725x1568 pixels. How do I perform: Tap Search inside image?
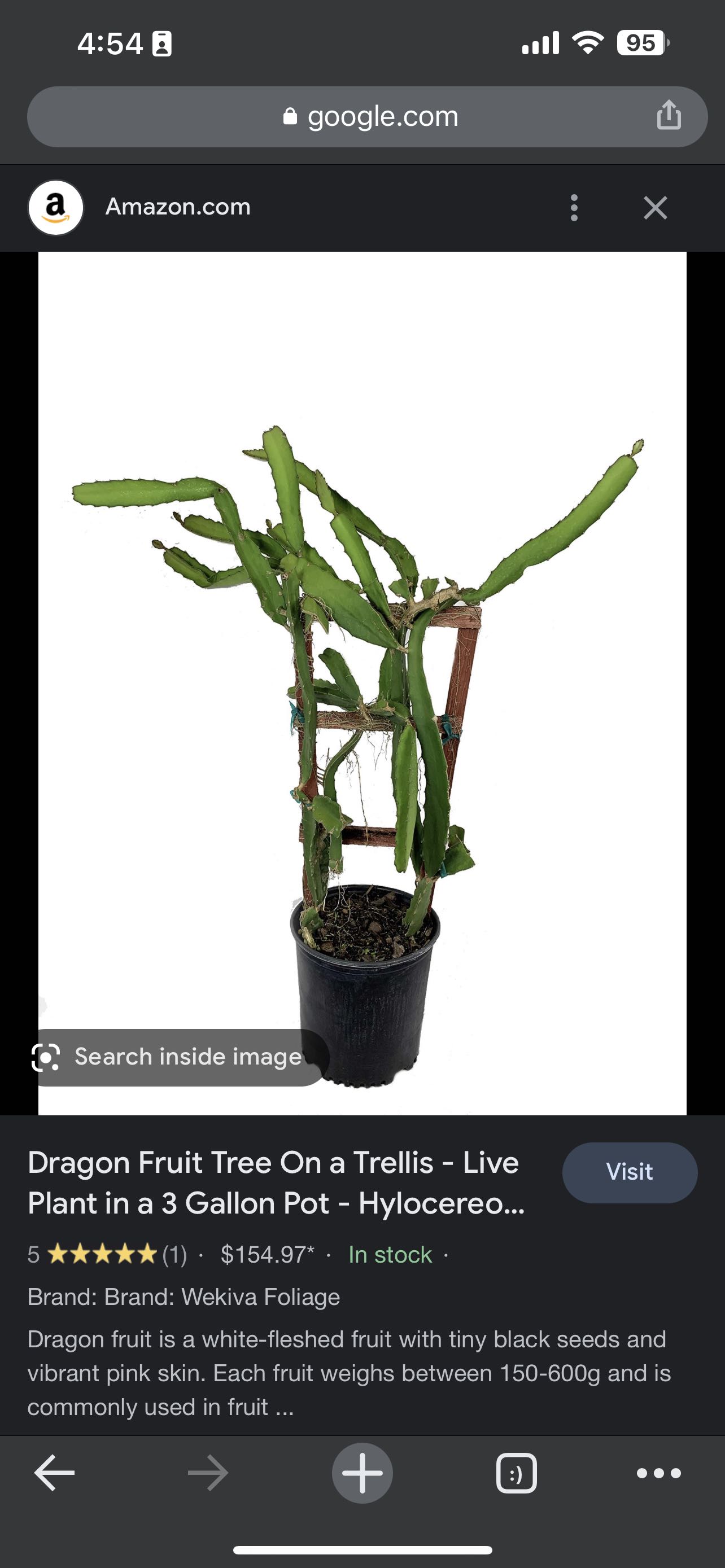point(177,1057)
